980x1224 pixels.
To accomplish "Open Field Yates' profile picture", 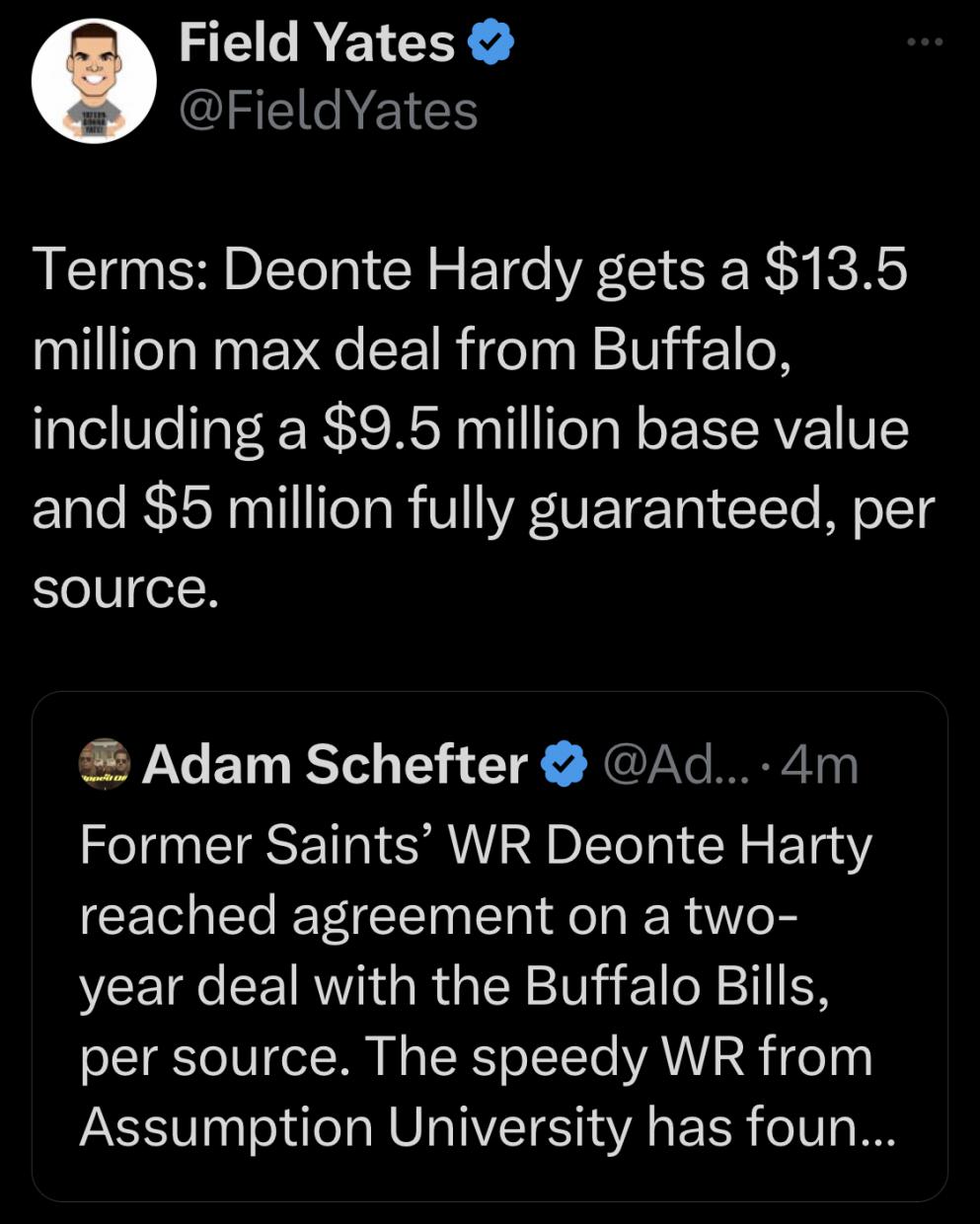I will click(94, 81).
